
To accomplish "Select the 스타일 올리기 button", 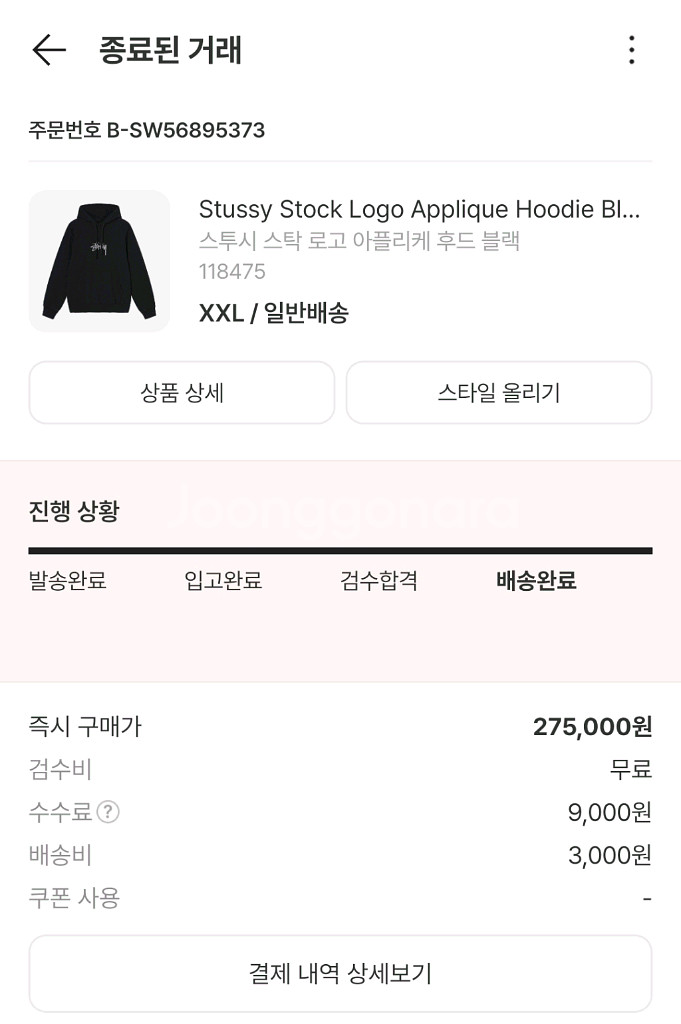I will coord(499,393).
